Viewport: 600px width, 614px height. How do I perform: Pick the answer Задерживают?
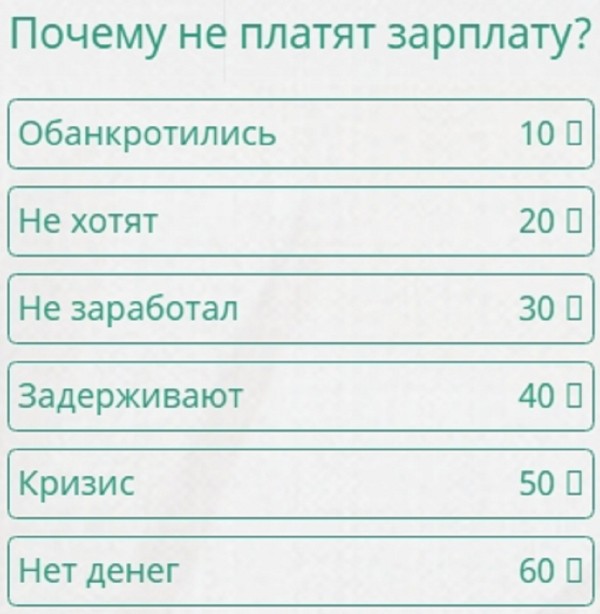tap(300, 397)
